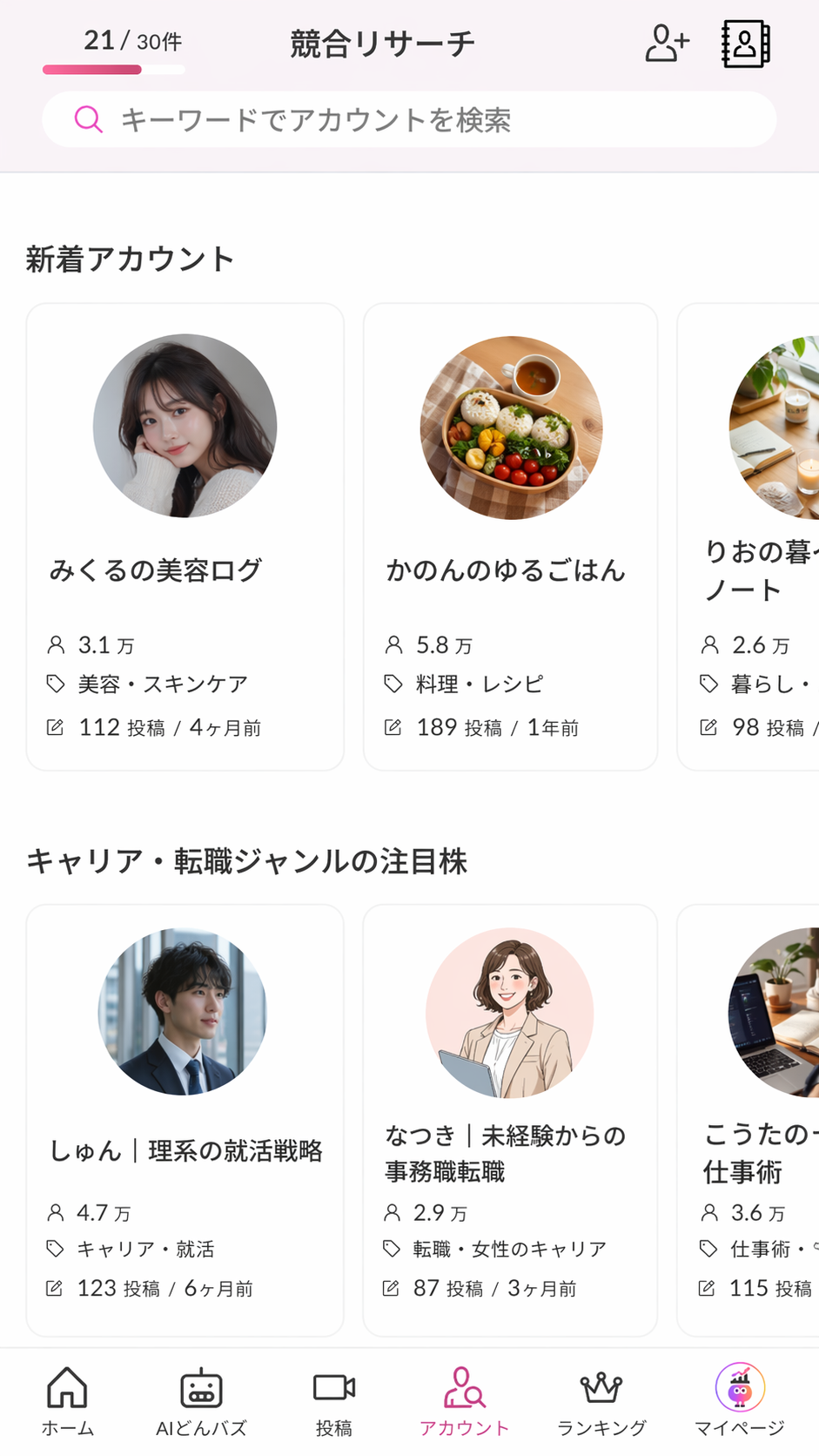Screen dimensions: 819x1456
Task: Open the add account icon in the header
Action: click(667, 42)
